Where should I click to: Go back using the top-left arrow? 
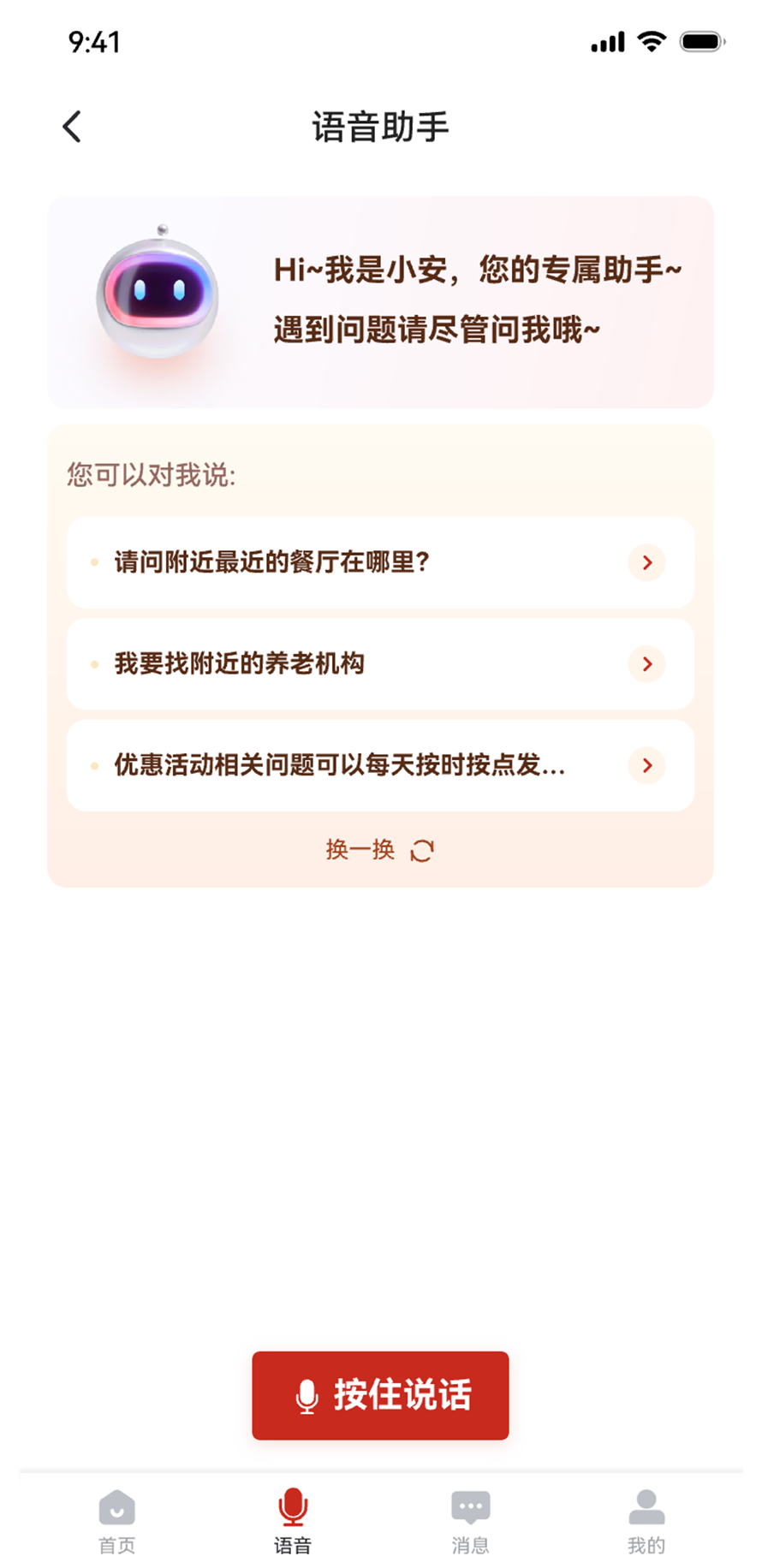click(x=72, y=127)
